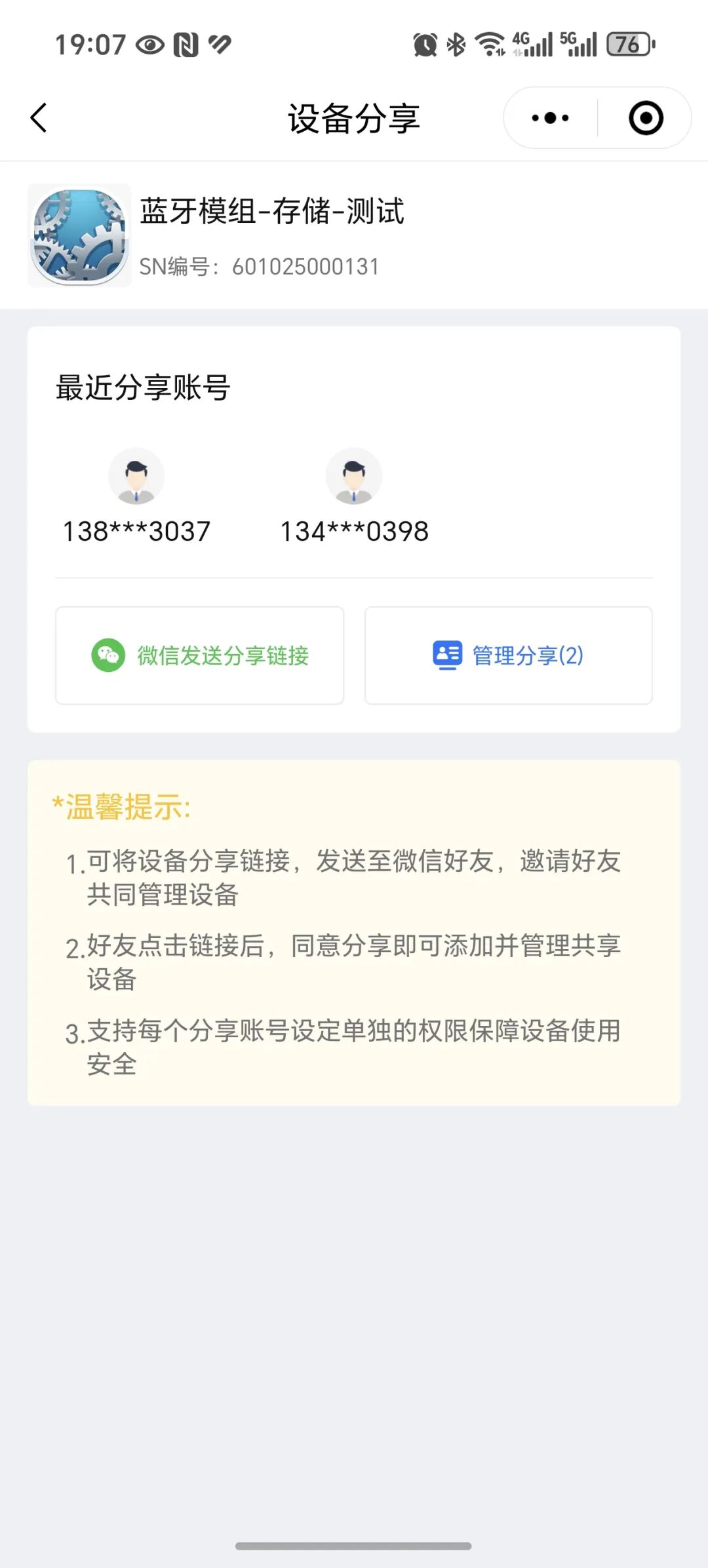
Task: Tap the SN编号 601025000131 text
Action: point(260,266)
